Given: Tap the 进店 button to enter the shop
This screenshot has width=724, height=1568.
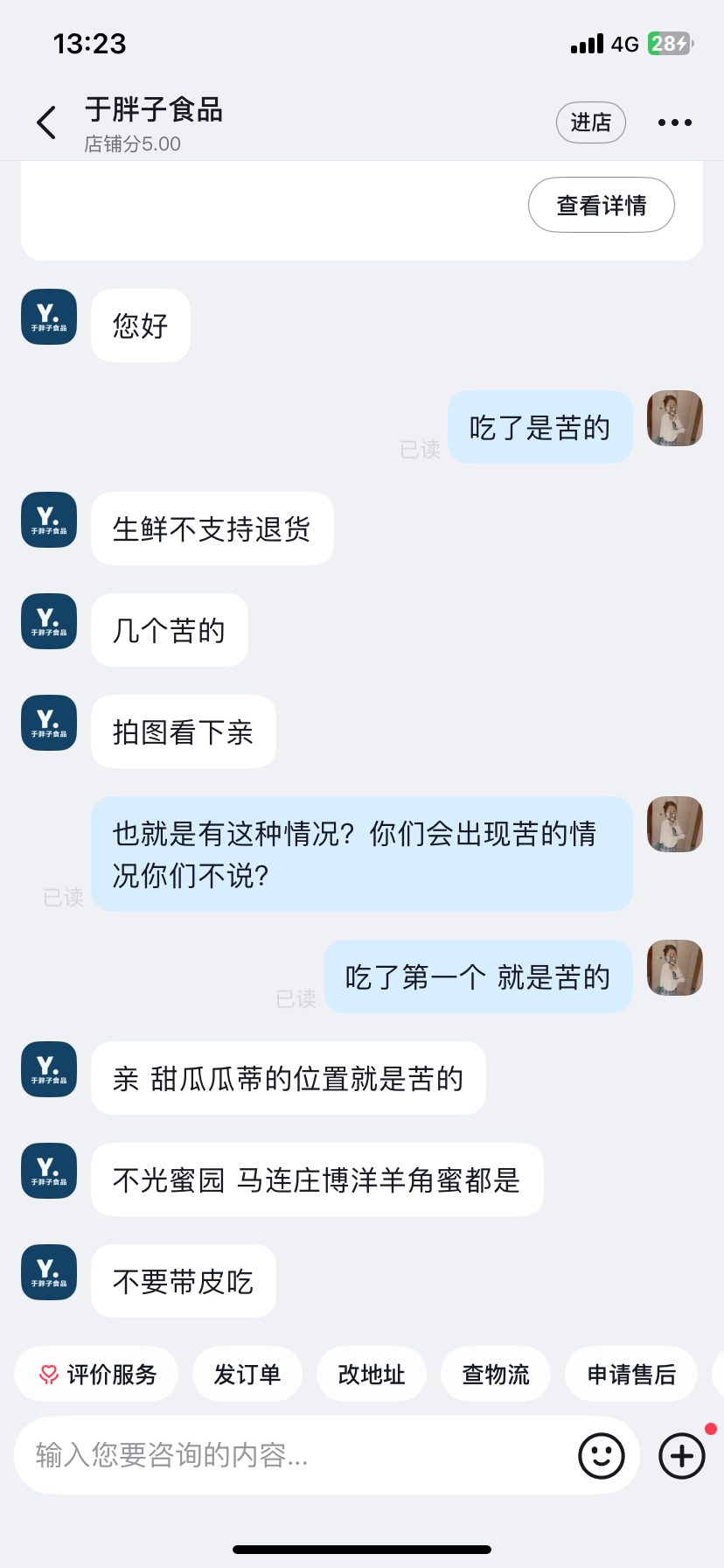Looking at the screenshot, I should [x=591, y=122].
